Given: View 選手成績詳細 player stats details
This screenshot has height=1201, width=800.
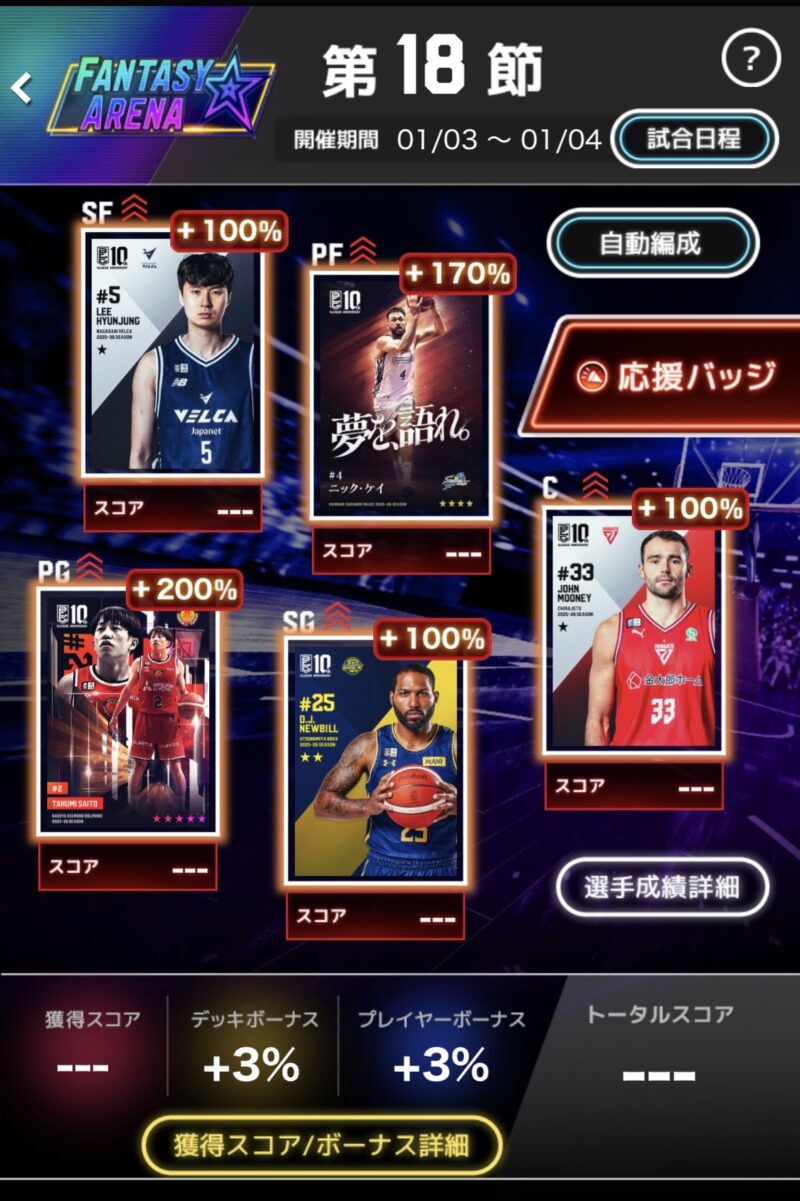Looking at the screenshot, I should point(662,888).
